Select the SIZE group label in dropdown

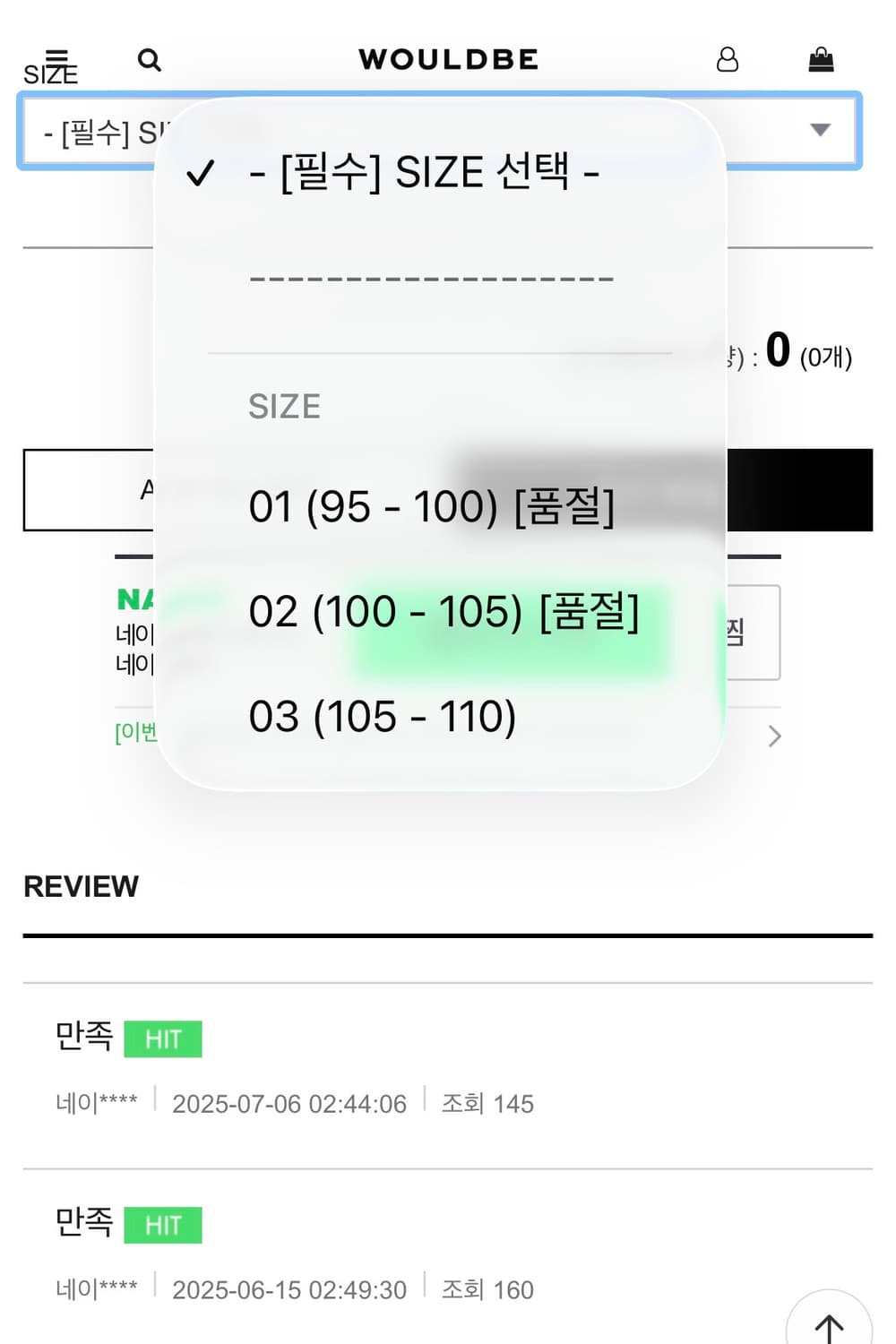285,405
